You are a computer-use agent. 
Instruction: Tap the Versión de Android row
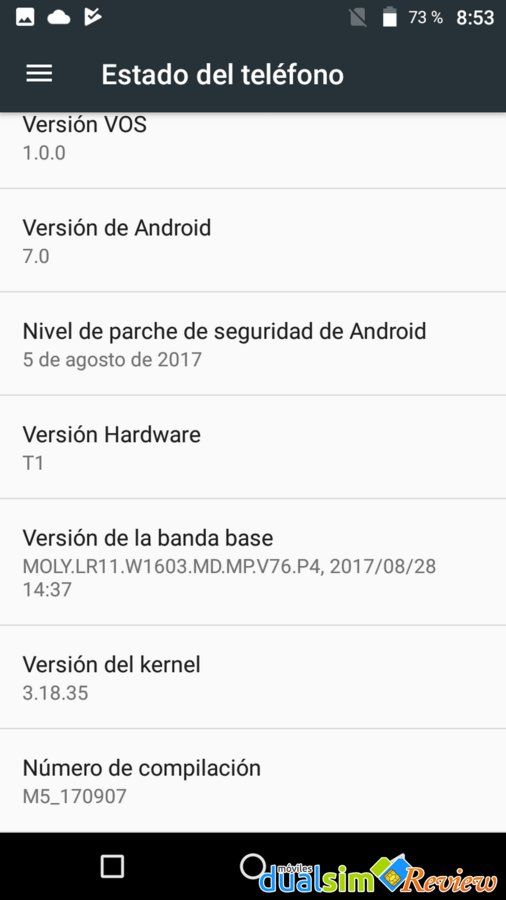(253, 240)
